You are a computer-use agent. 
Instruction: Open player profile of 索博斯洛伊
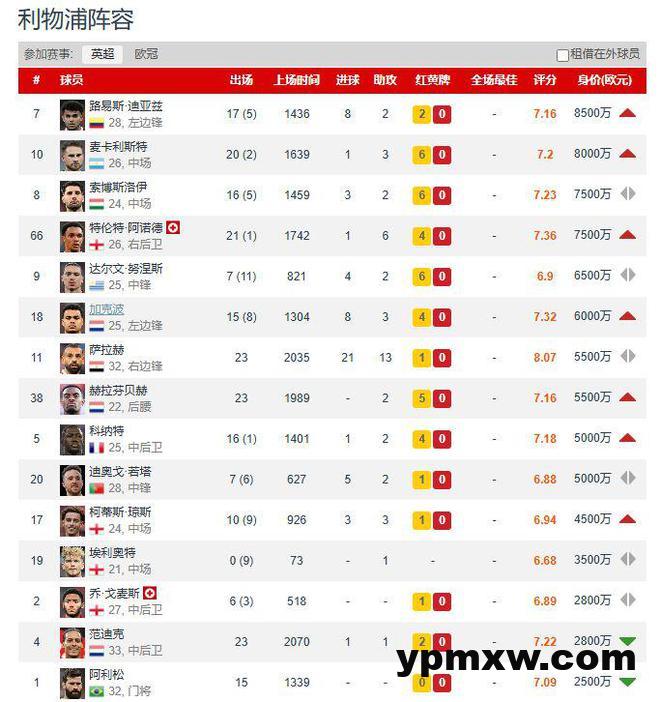point(118,187)
